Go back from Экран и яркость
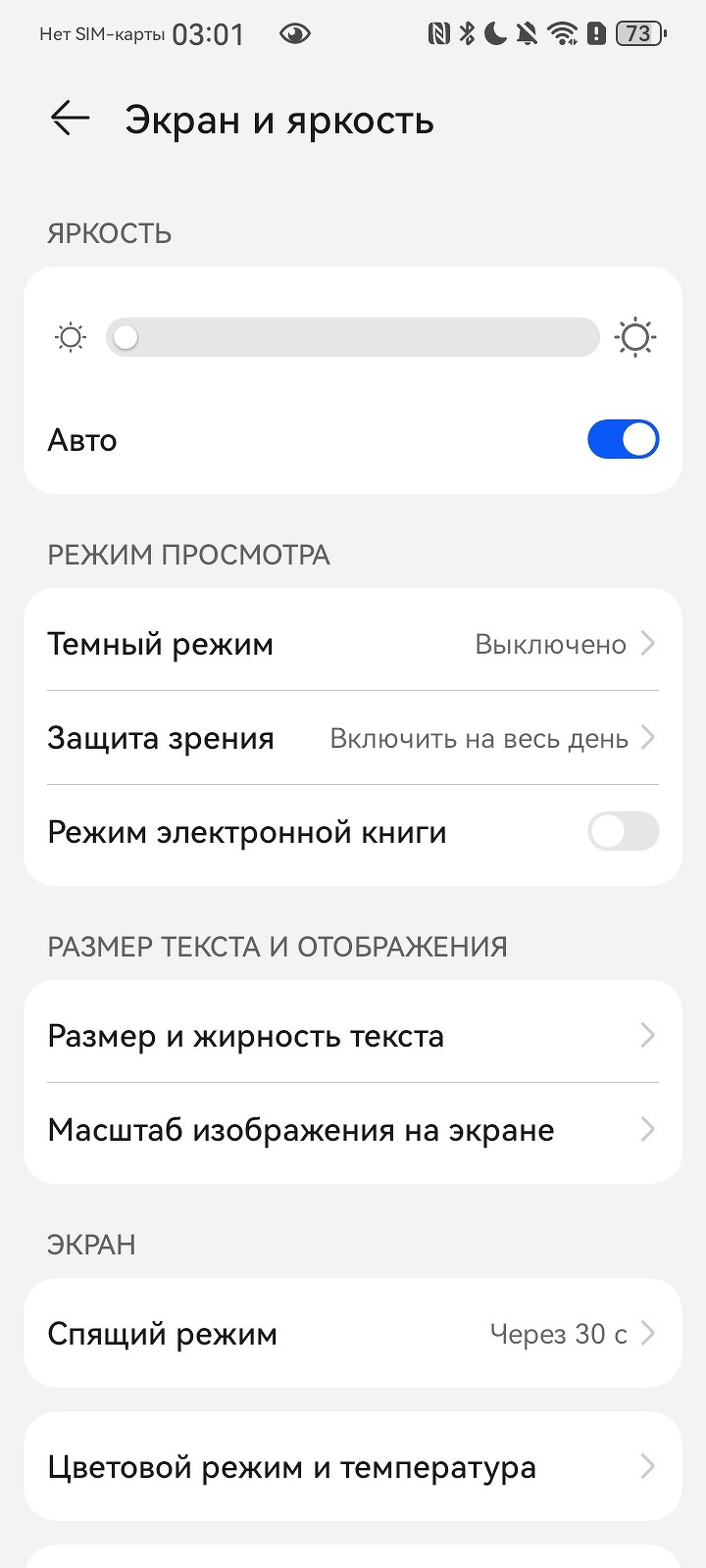Image resolution: width=706 pixels, height=1568 pixels. pyautogui.click(x=70, y=120)
